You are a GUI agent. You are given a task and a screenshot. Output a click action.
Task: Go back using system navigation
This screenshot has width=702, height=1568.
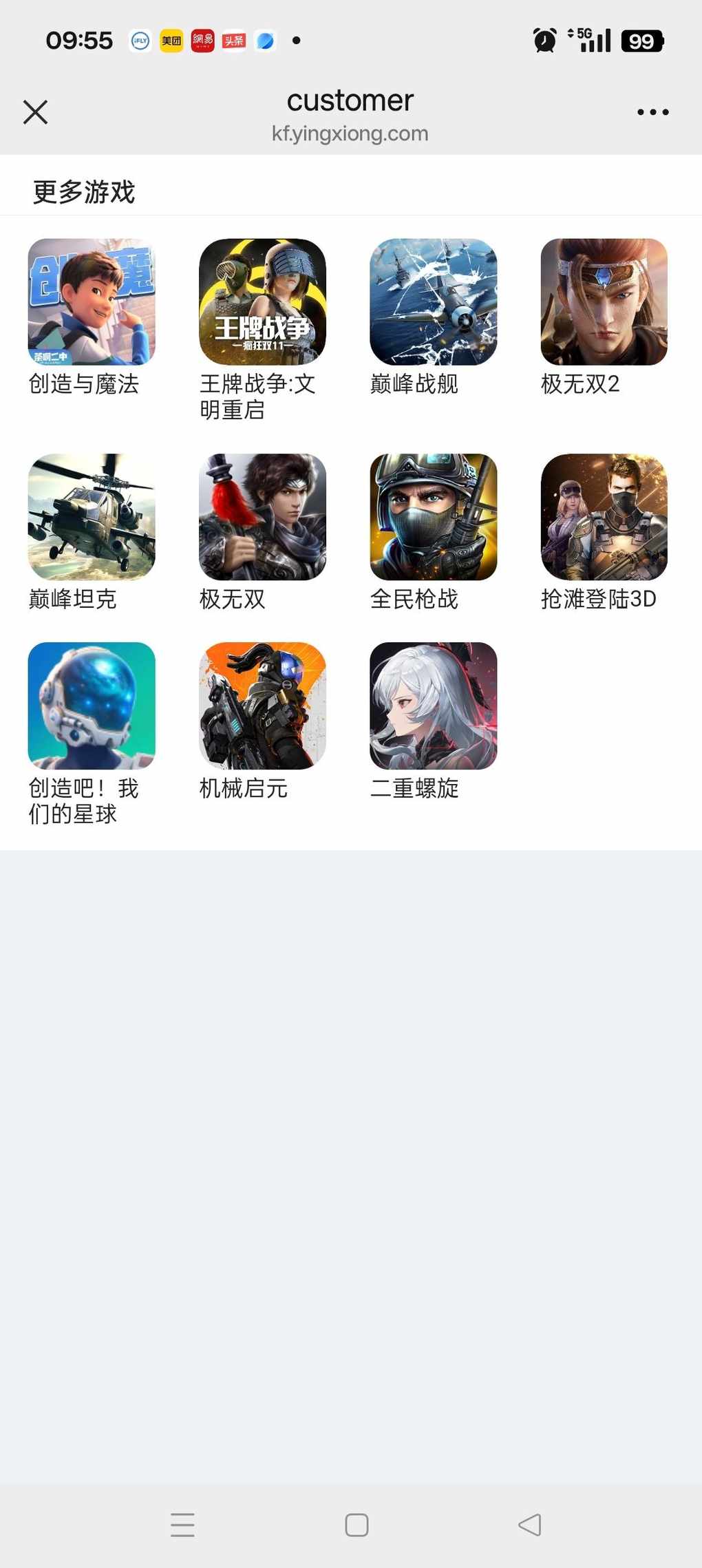[529, 1525]
